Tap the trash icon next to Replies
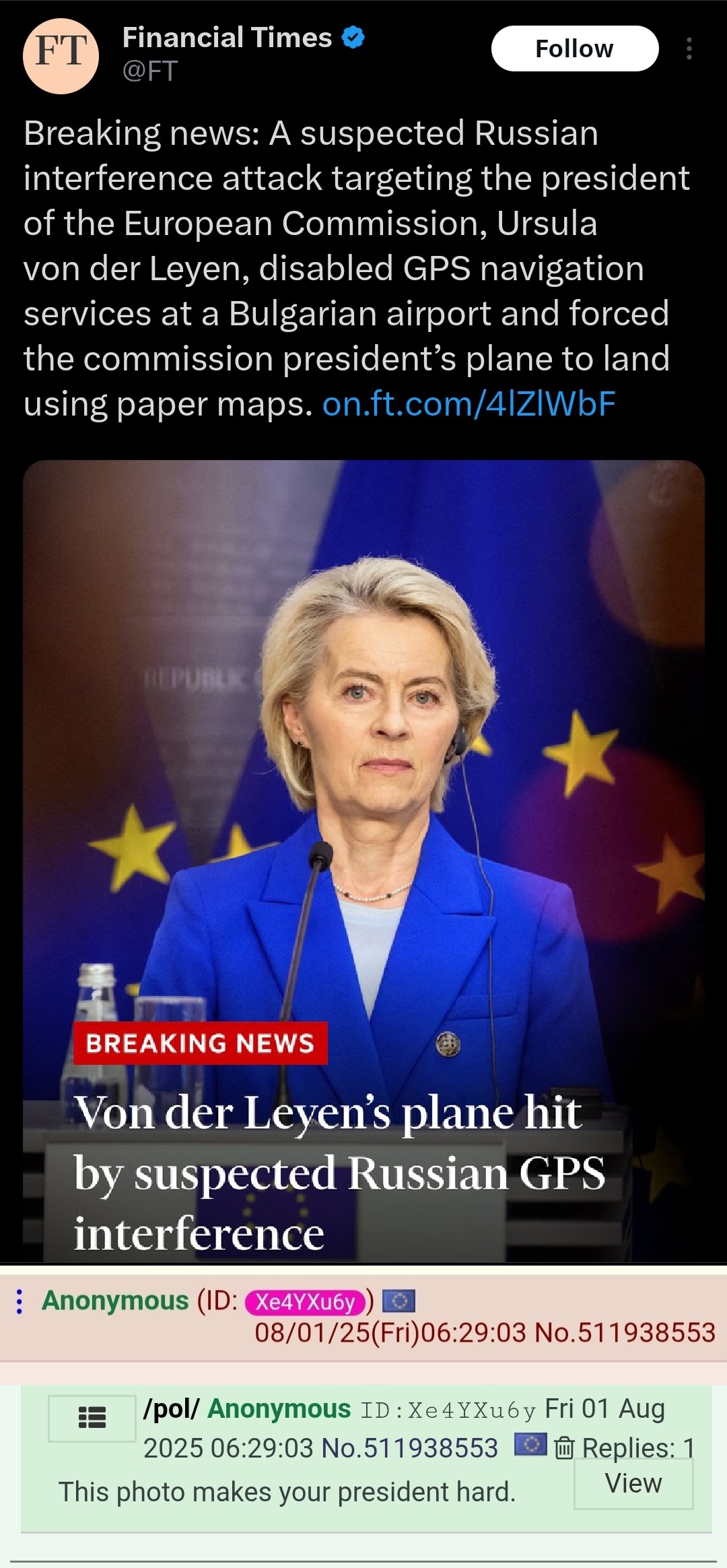Image resolution: width=727 pixels, height=1568 pixels. click(x=564, y=1447)
